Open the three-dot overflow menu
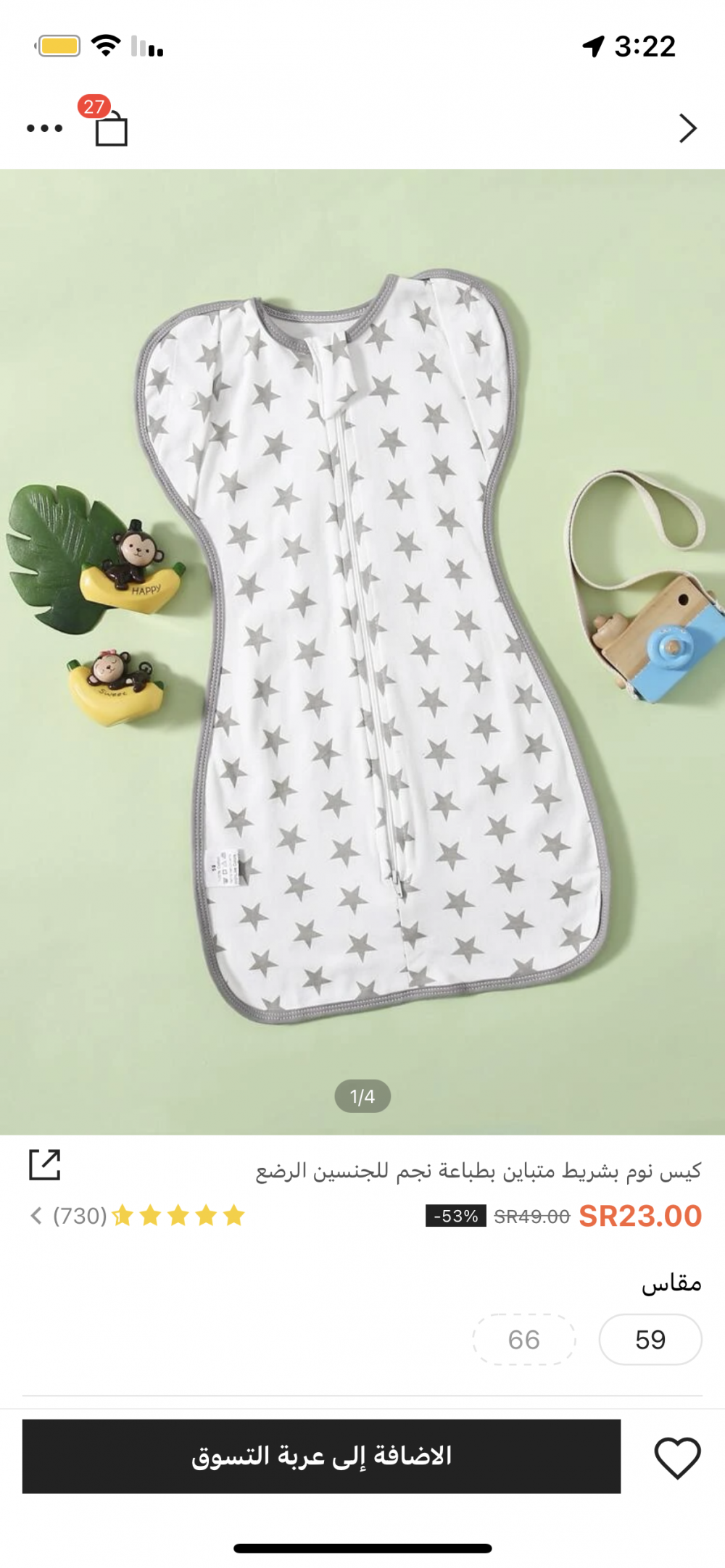725x1568 pixels. coord(44,128)
